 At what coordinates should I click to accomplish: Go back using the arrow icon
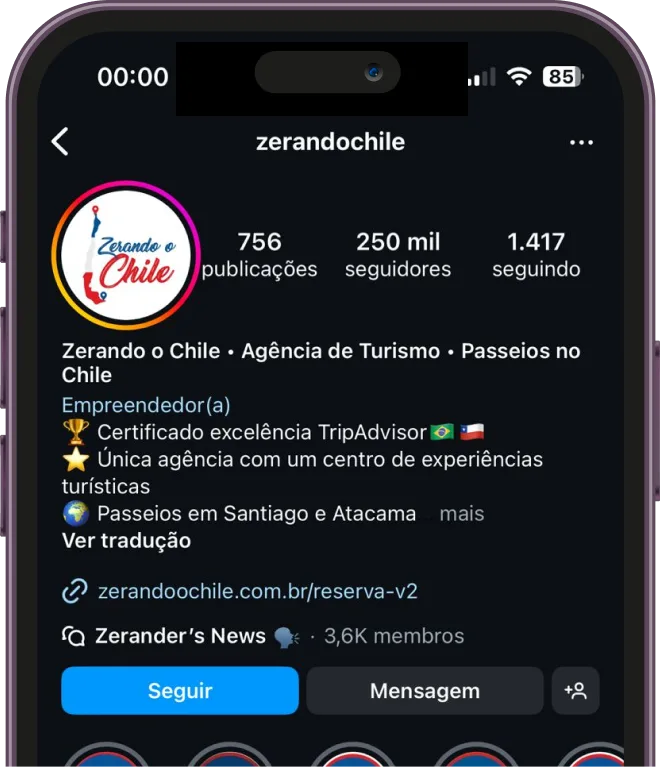click(60, 142)
